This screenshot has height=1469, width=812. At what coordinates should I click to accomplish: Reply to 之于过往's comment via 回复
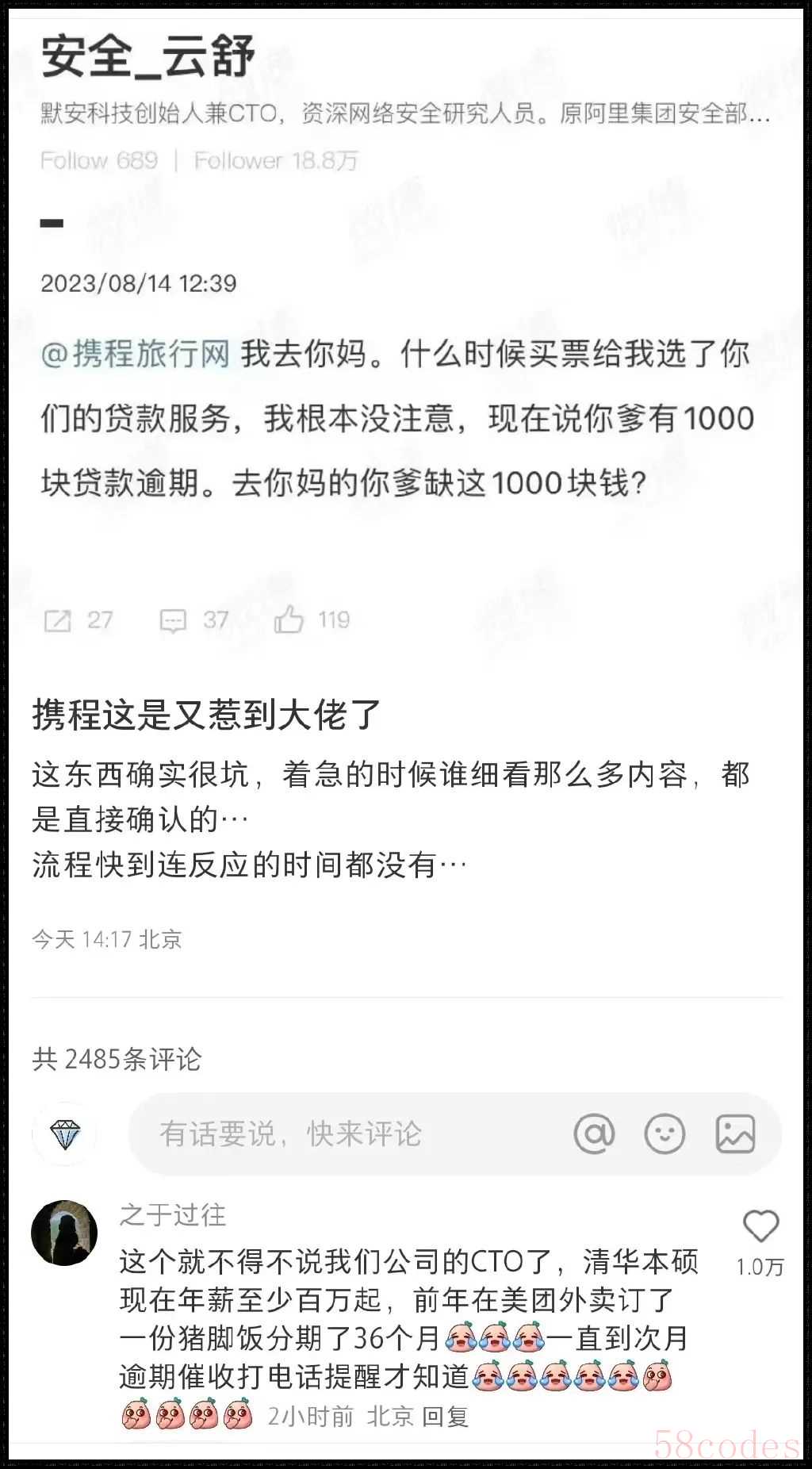[x=445, y=1416]
